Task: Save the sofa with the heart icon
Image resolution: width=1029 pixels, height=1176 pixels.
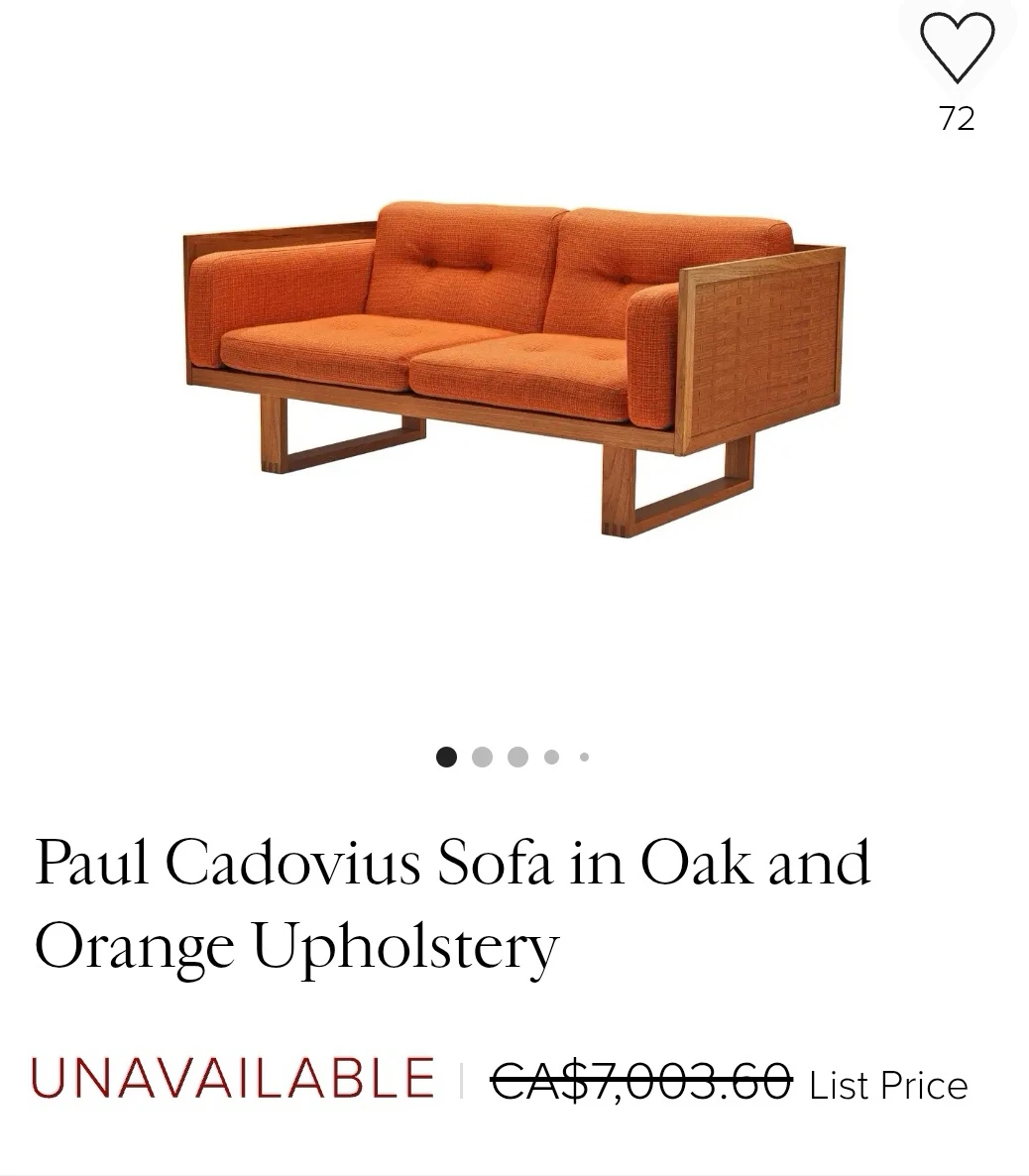Action: pos(957,48)
